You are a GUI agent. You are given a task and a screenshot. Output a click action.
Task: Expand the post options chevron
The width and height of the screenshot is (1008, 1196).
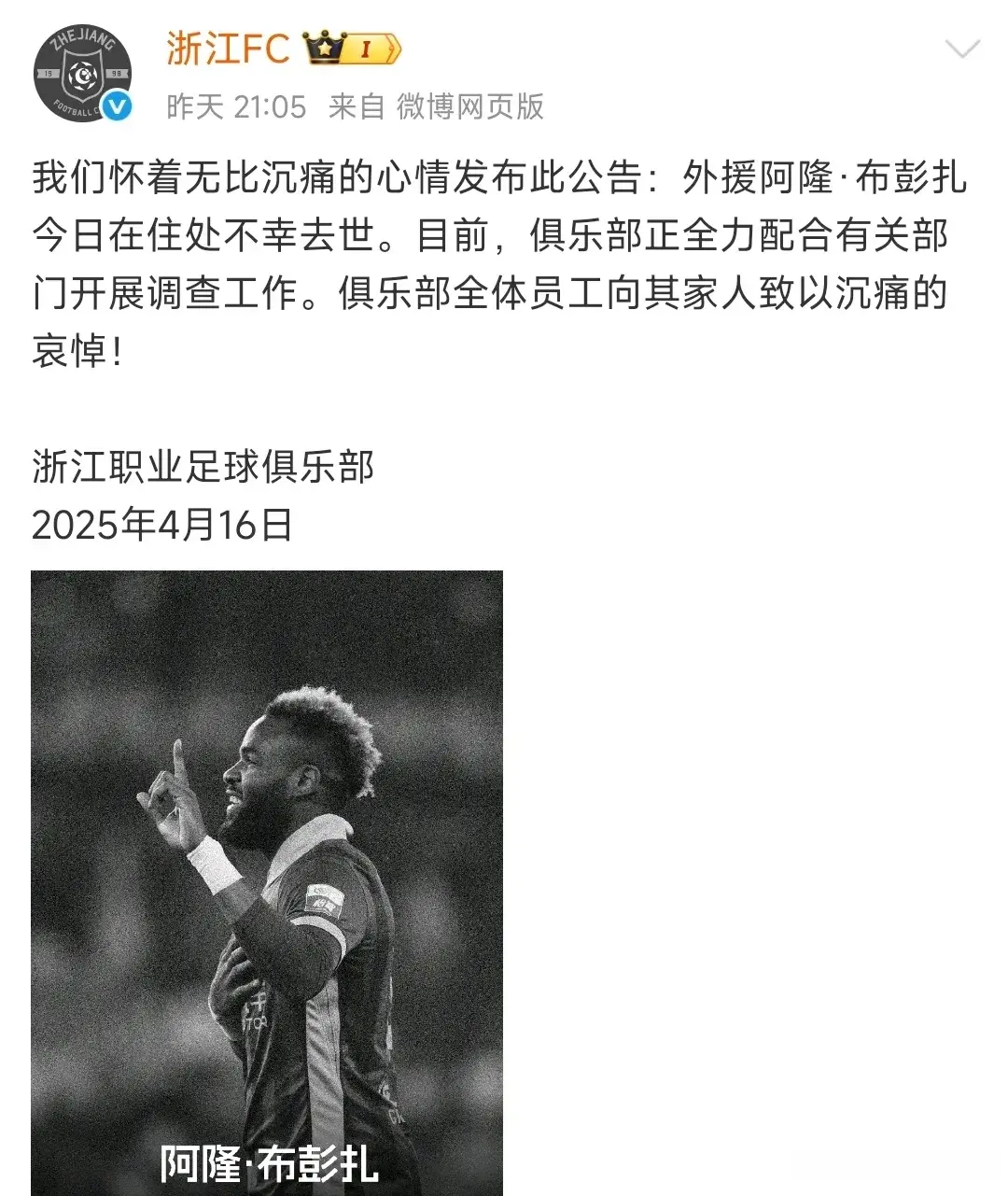pos(962,49)
